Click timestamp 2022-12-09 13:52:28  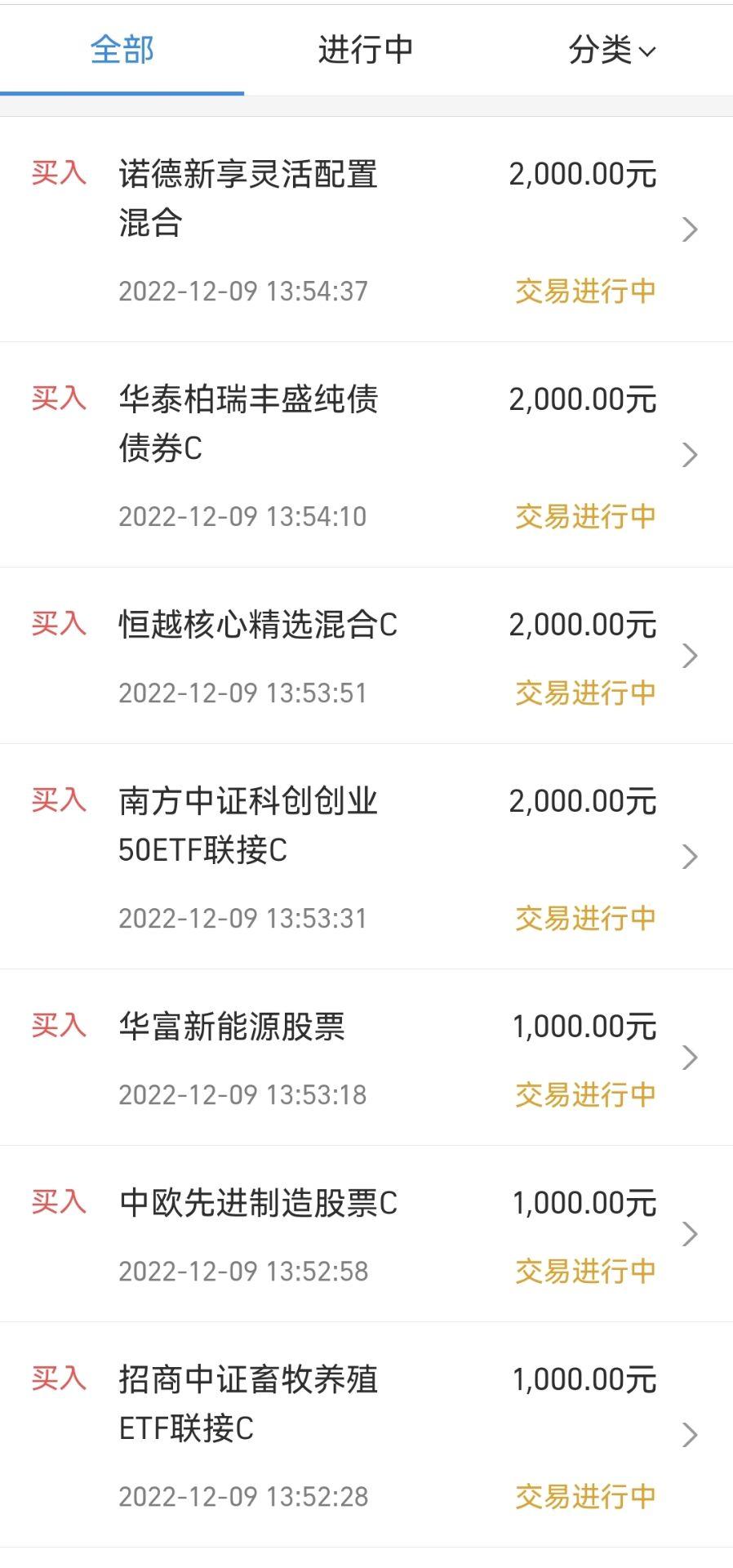point(242,1494)
